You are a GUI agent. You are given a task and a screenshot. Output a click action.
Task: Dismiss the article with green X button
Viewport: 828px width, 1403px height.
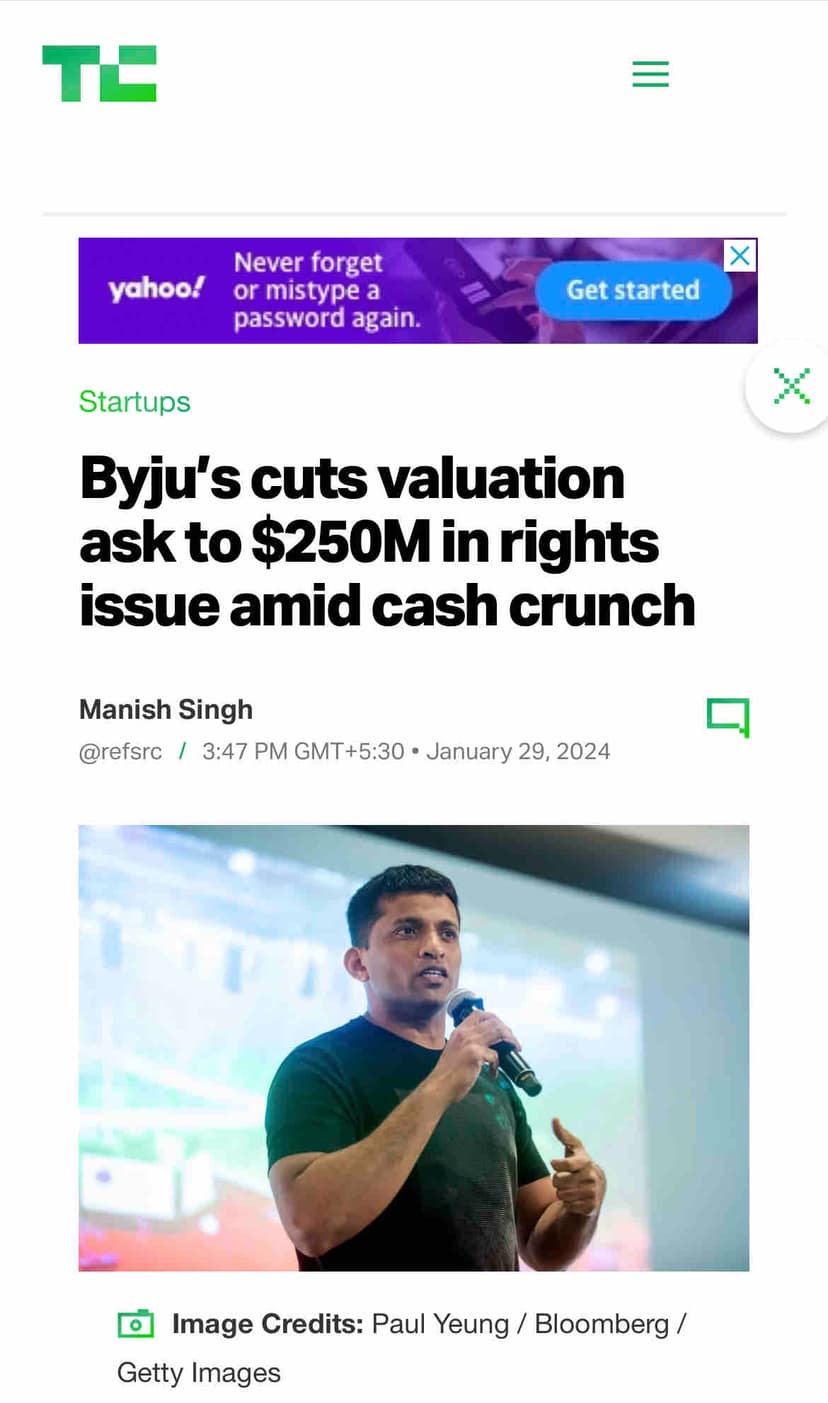tap(791, 386)
